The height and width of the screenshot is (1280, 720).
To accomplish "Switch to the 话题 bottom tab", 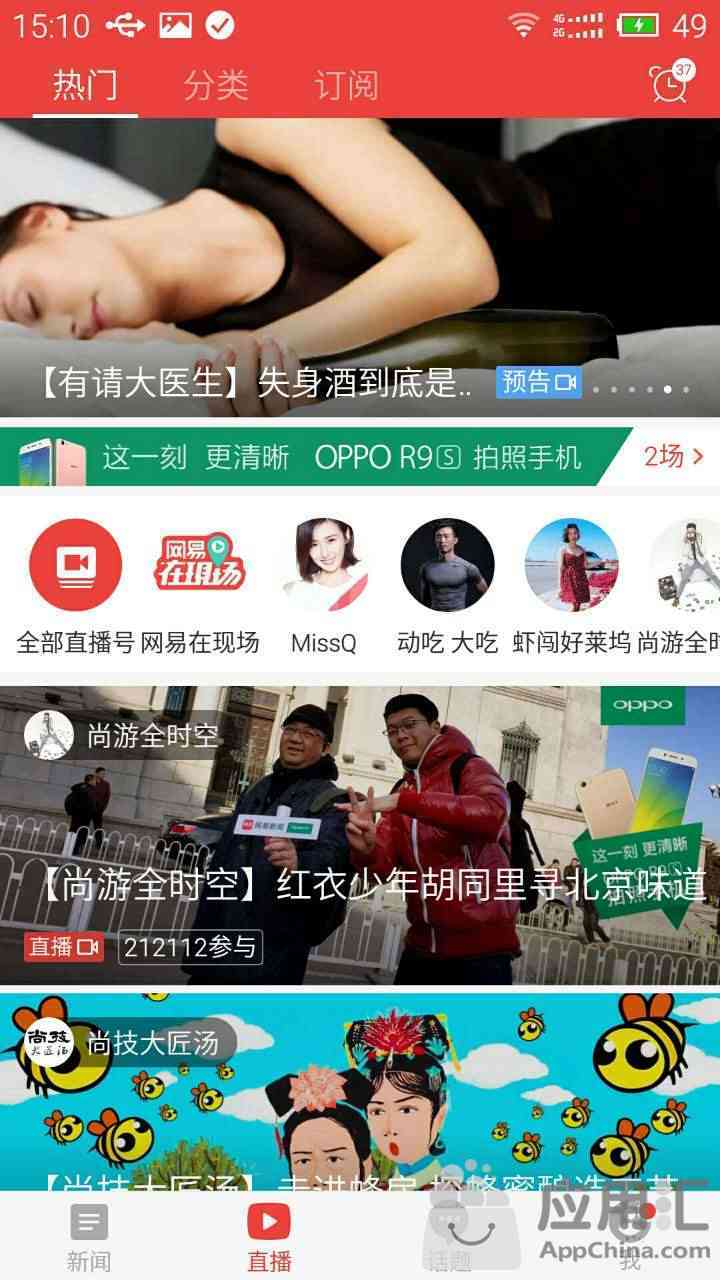I will (x=449, y=1238).
